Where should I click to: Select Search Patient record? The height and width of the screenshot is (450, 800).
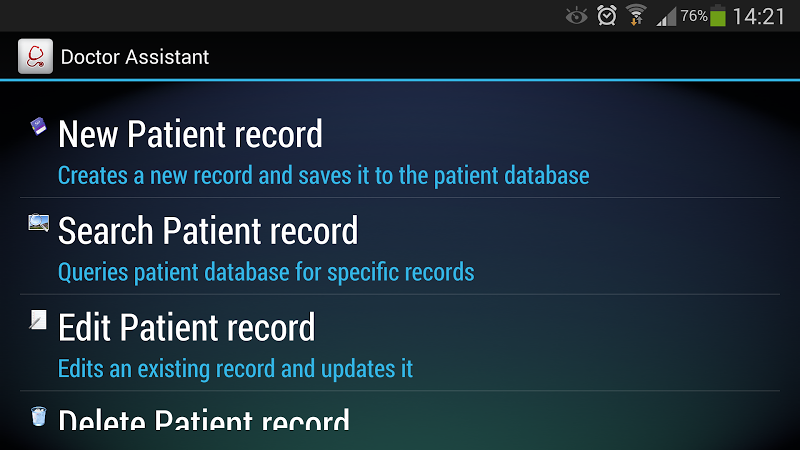[x=207, y=232]
